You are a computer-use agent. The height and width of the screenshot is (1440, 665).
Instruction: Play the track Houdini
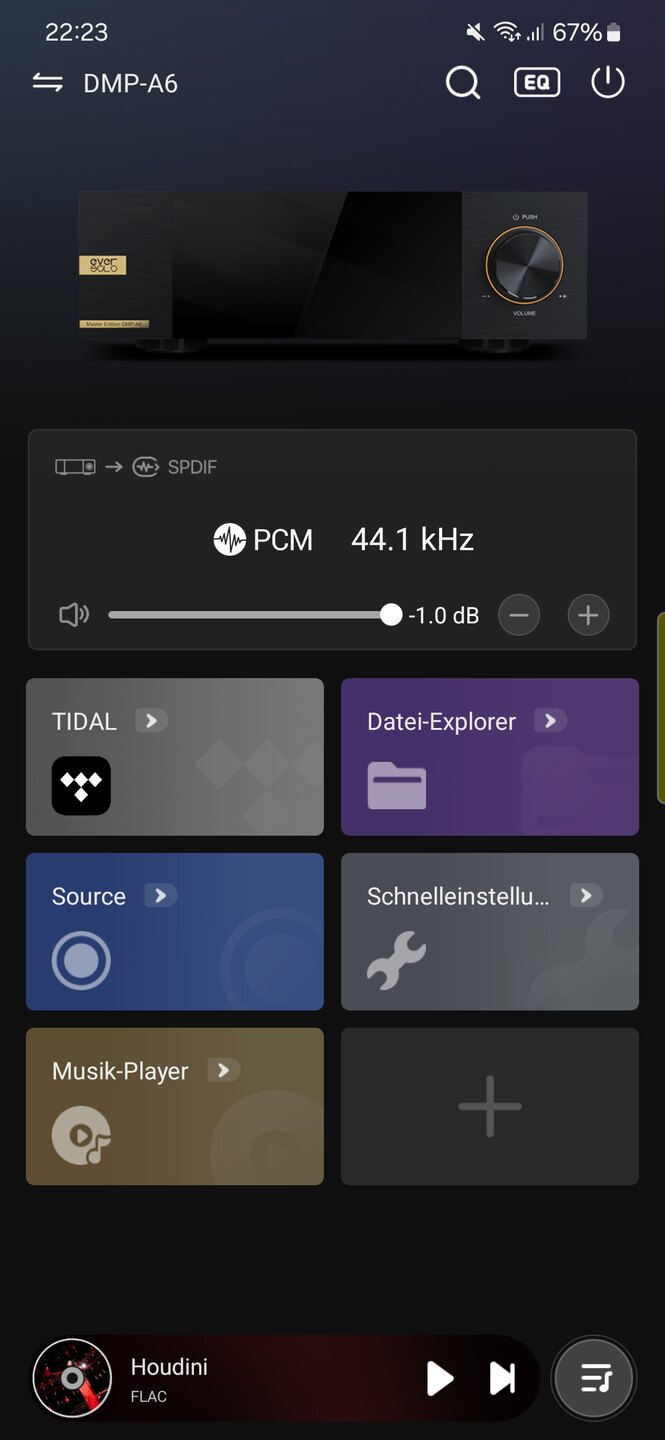[x=439, y=1379]
